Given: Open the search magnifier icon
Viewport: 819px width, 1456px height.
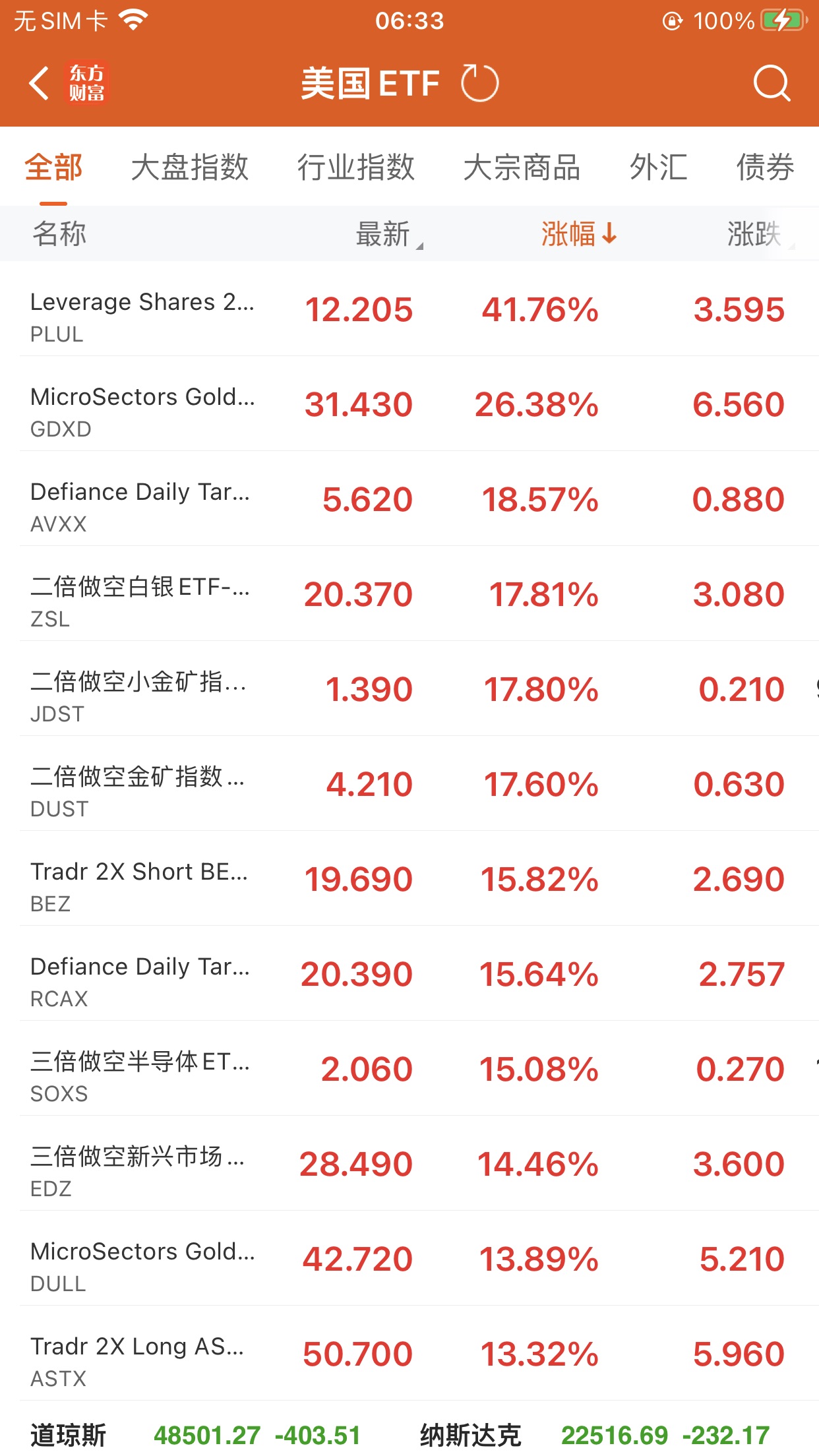Looking at the screenshot, I should click(x=771, y=84).
